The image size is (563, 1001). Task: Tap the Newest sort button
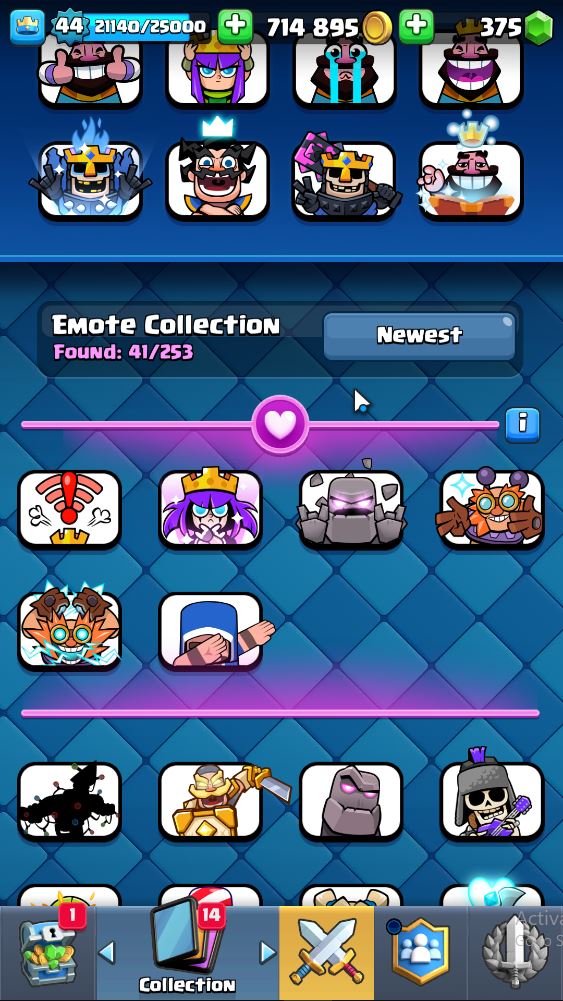[x=419, y=336]
